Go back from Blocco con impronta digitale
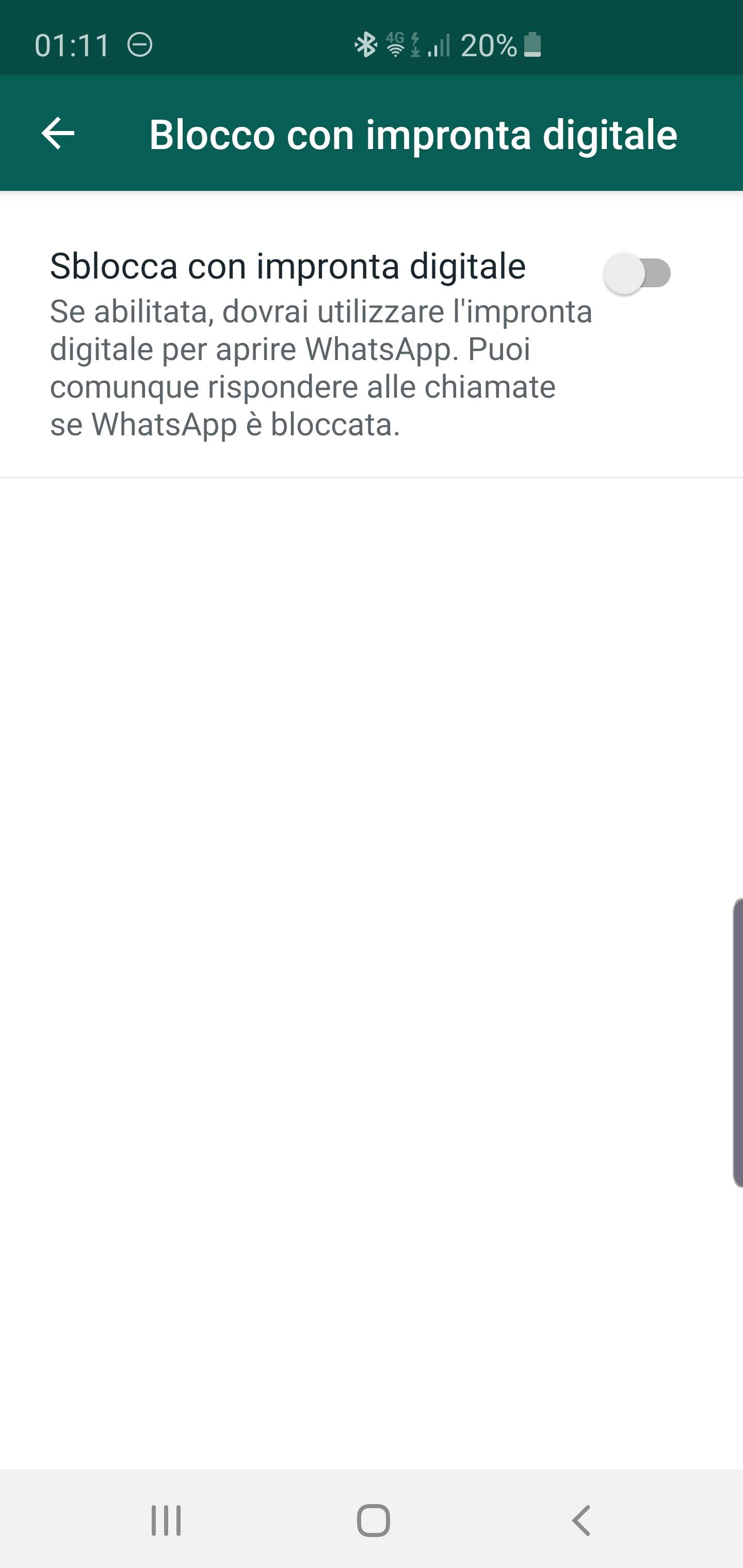 tap(58, 133)
